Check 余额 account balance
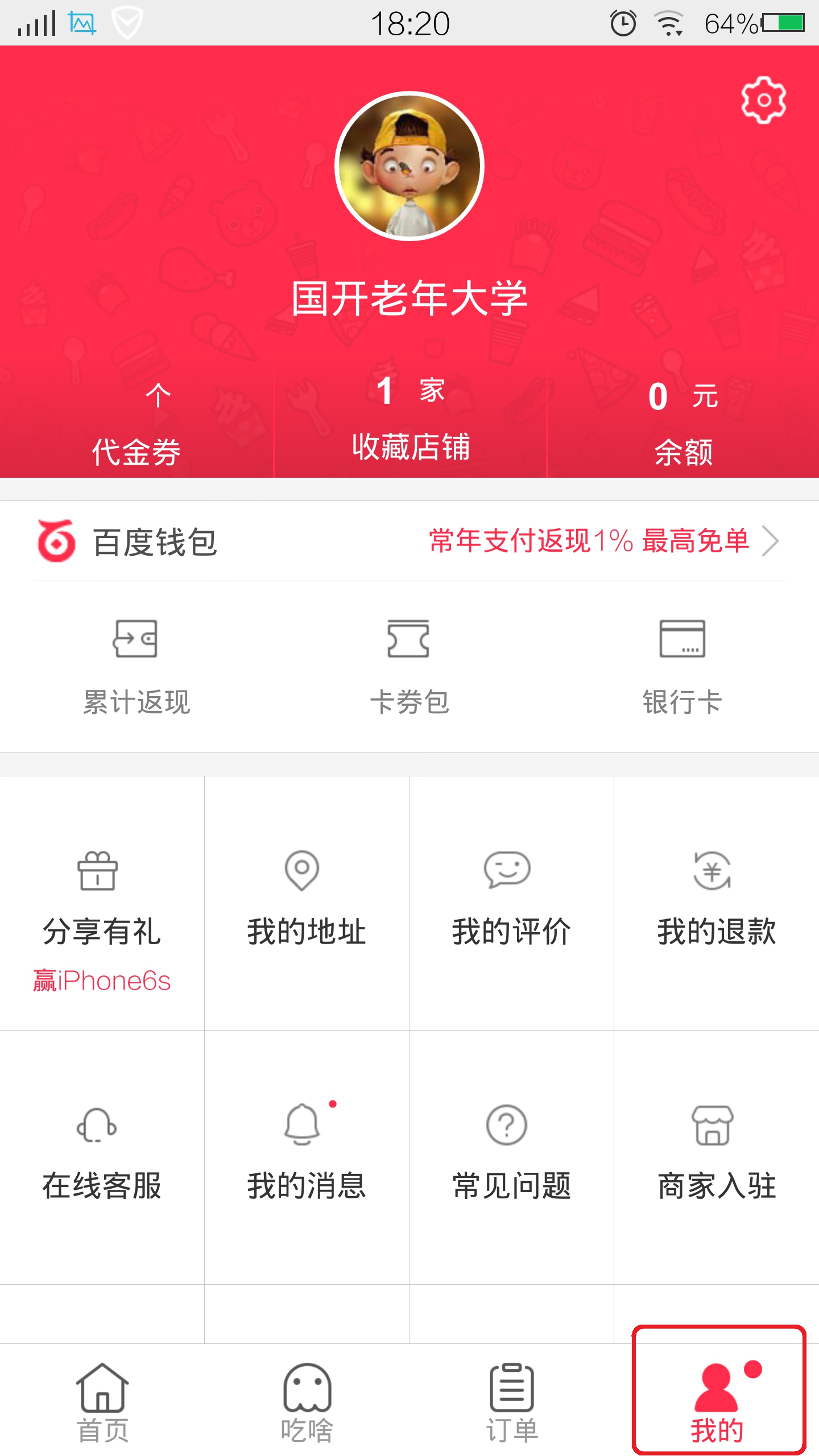Viewport: 819px width, 1456px height. pyautogui.click(x=683, y=424)
